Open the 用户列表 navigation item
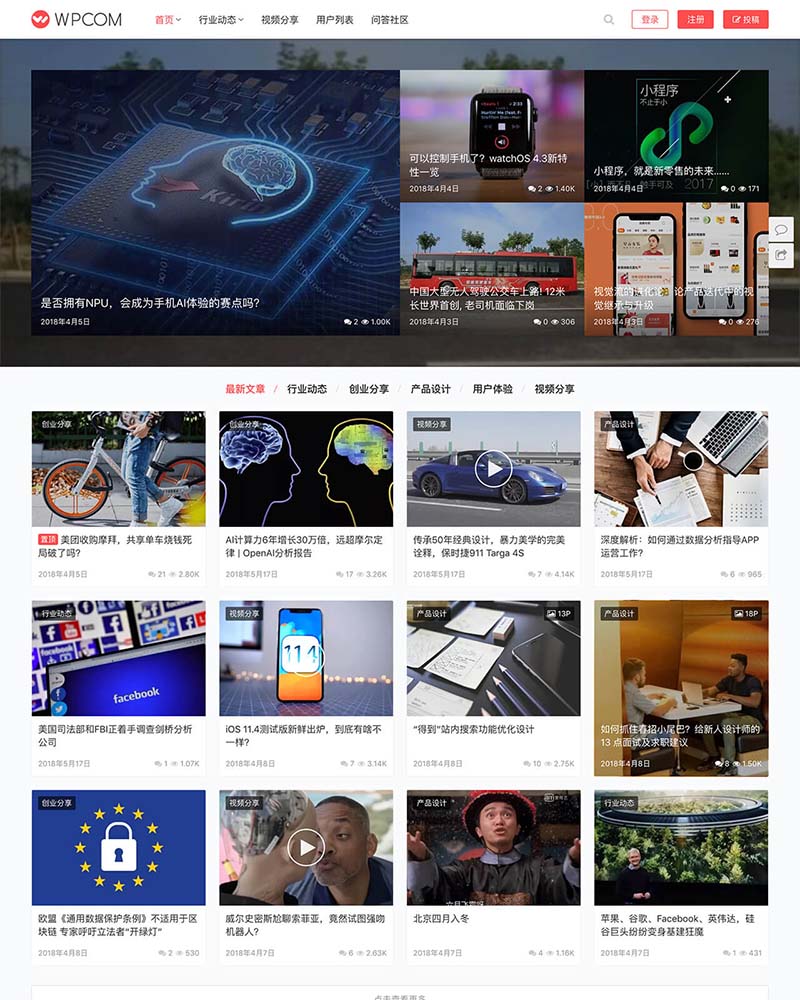The image size is (800, 1000). coord(334,19)
